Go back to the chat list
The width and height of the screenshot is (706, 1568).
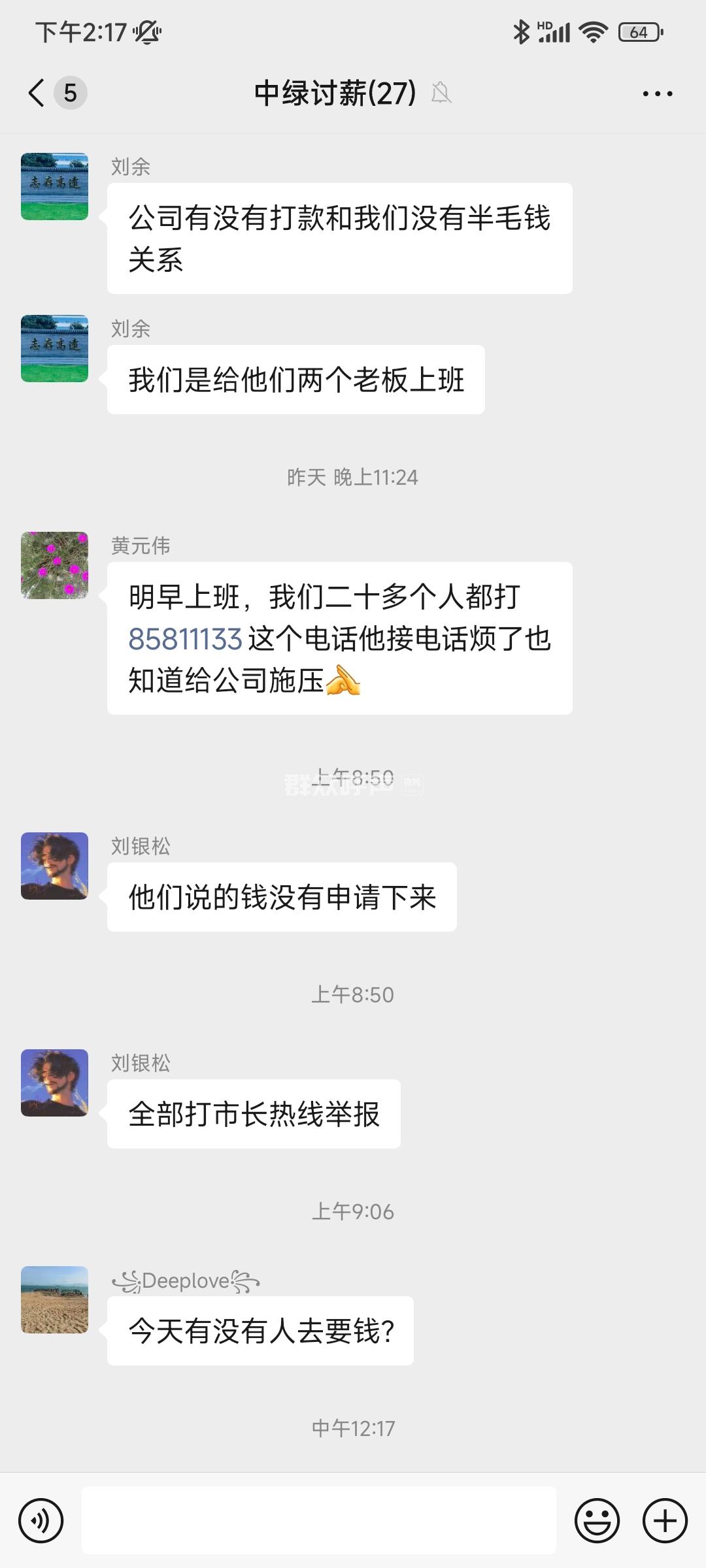(x=38, y=93)
